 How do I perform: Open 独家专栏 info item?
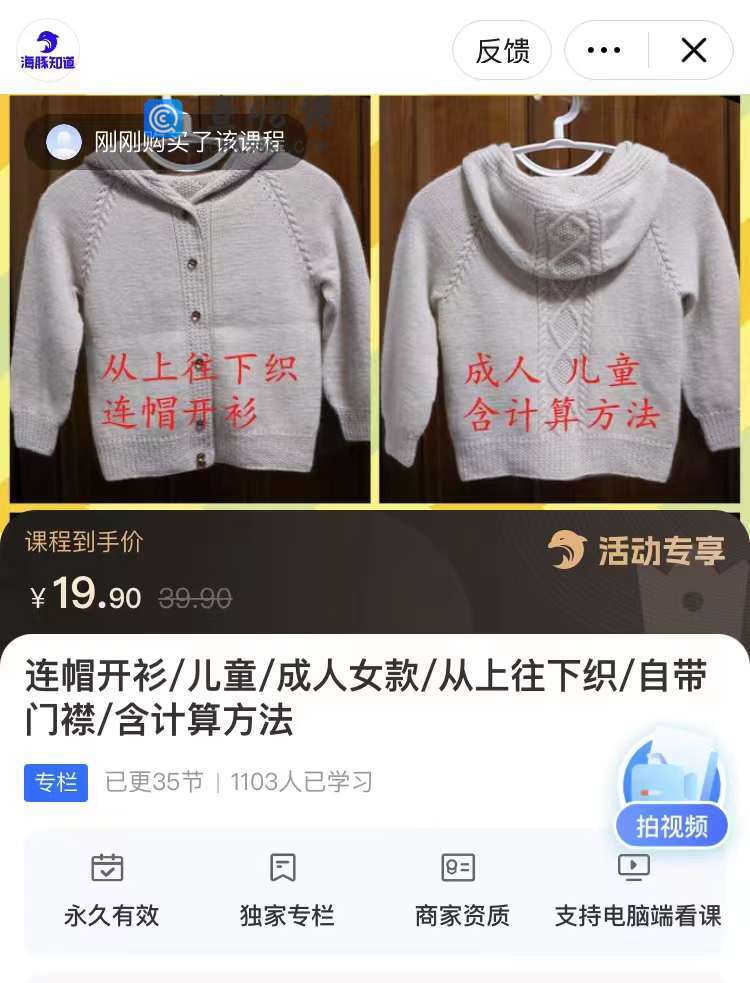click(286, 890)
